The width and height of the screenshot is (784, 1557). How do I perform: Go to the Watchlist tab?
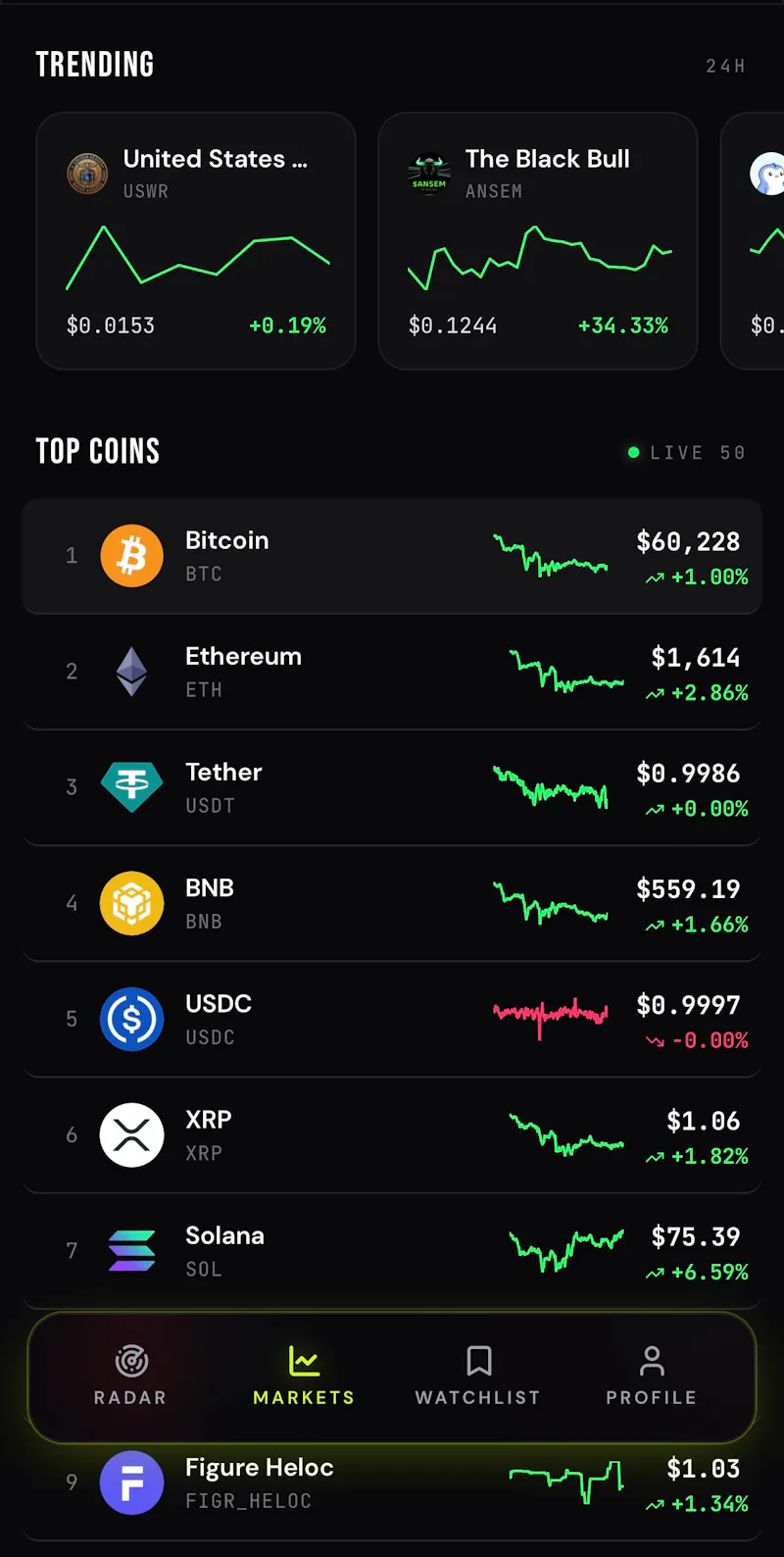[478, 1376]
